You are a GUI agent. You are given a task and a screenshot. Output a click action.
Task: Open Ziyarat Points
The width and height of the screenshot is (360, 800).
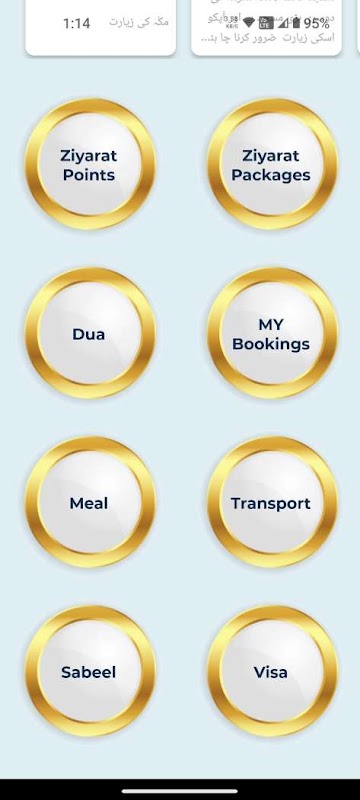90,164
